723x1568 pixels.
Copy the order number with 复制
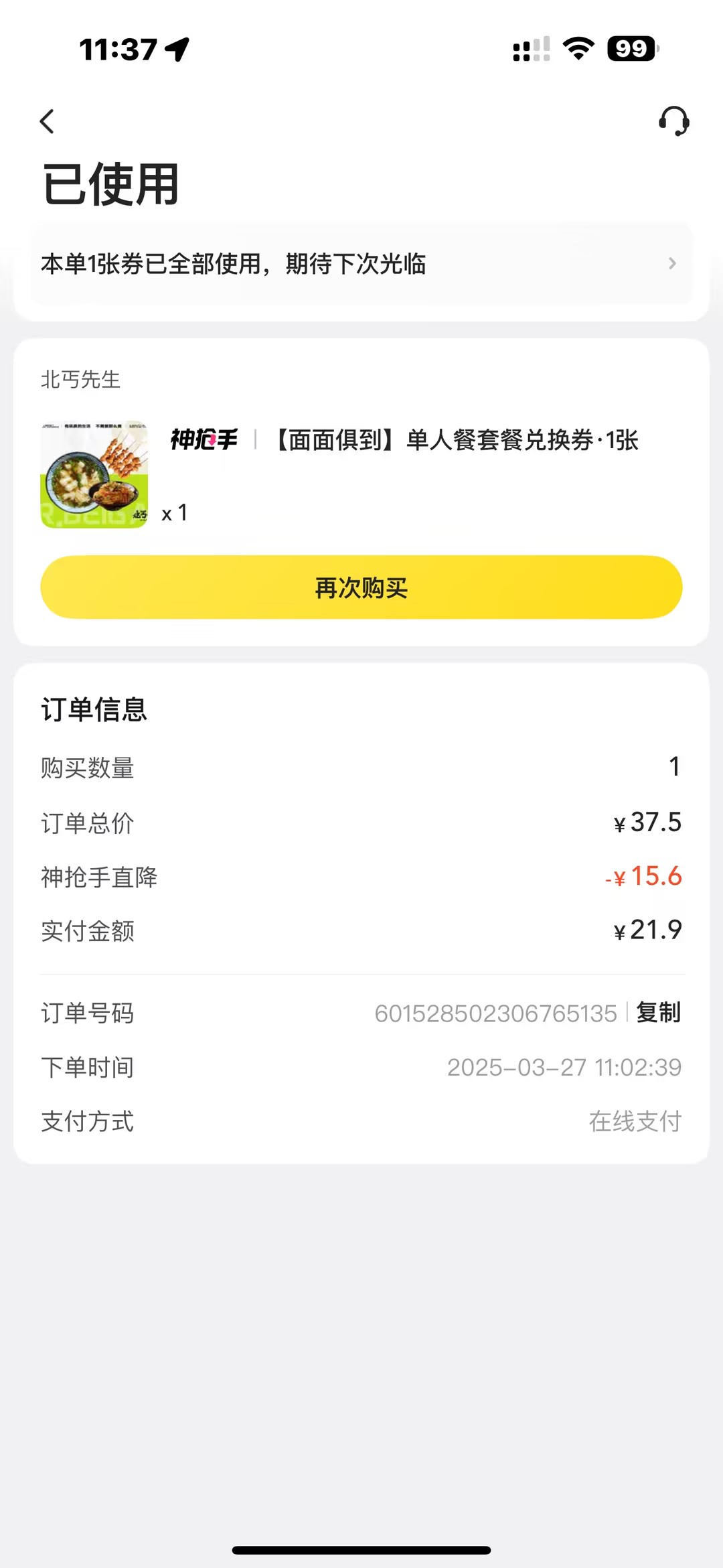658,1013
